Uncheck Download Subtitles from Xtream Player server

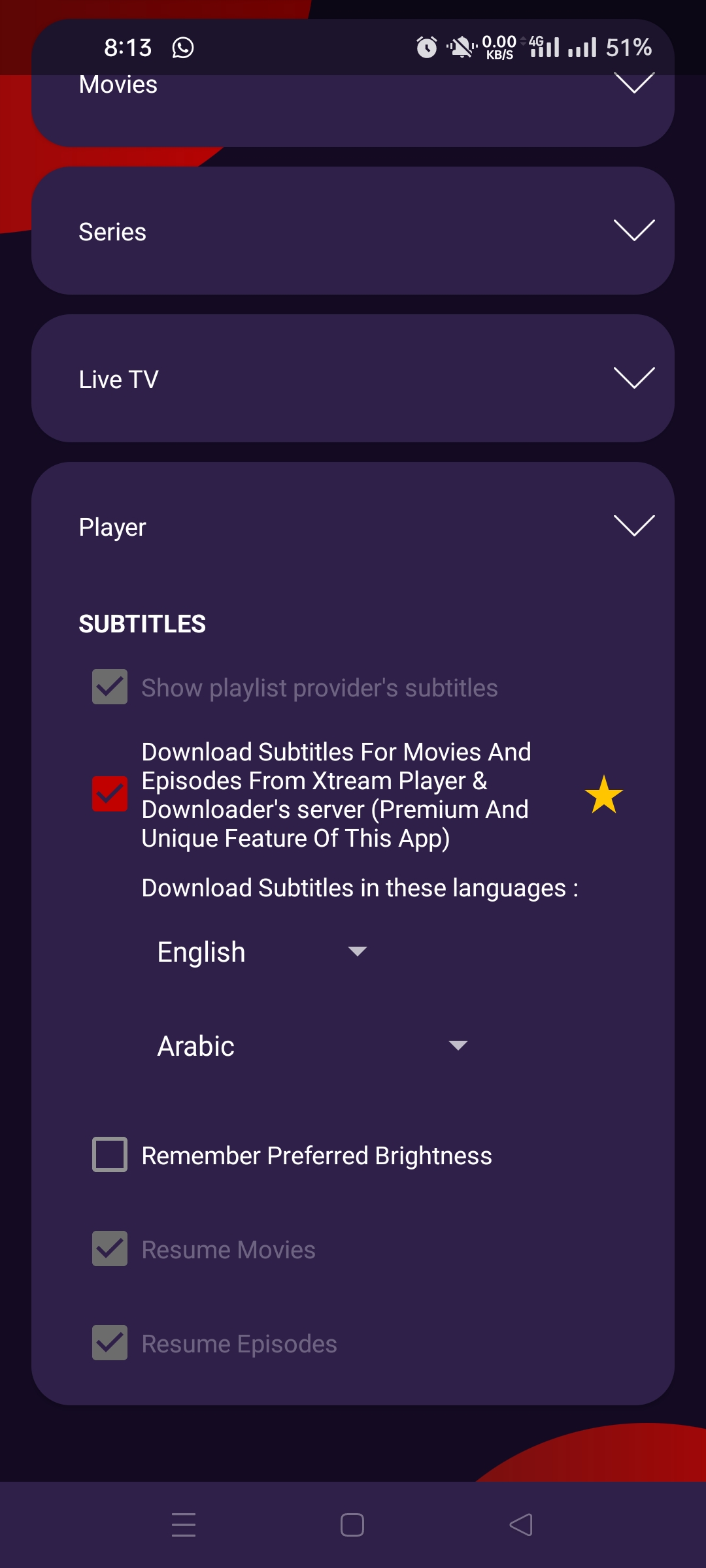pos(110,794)
